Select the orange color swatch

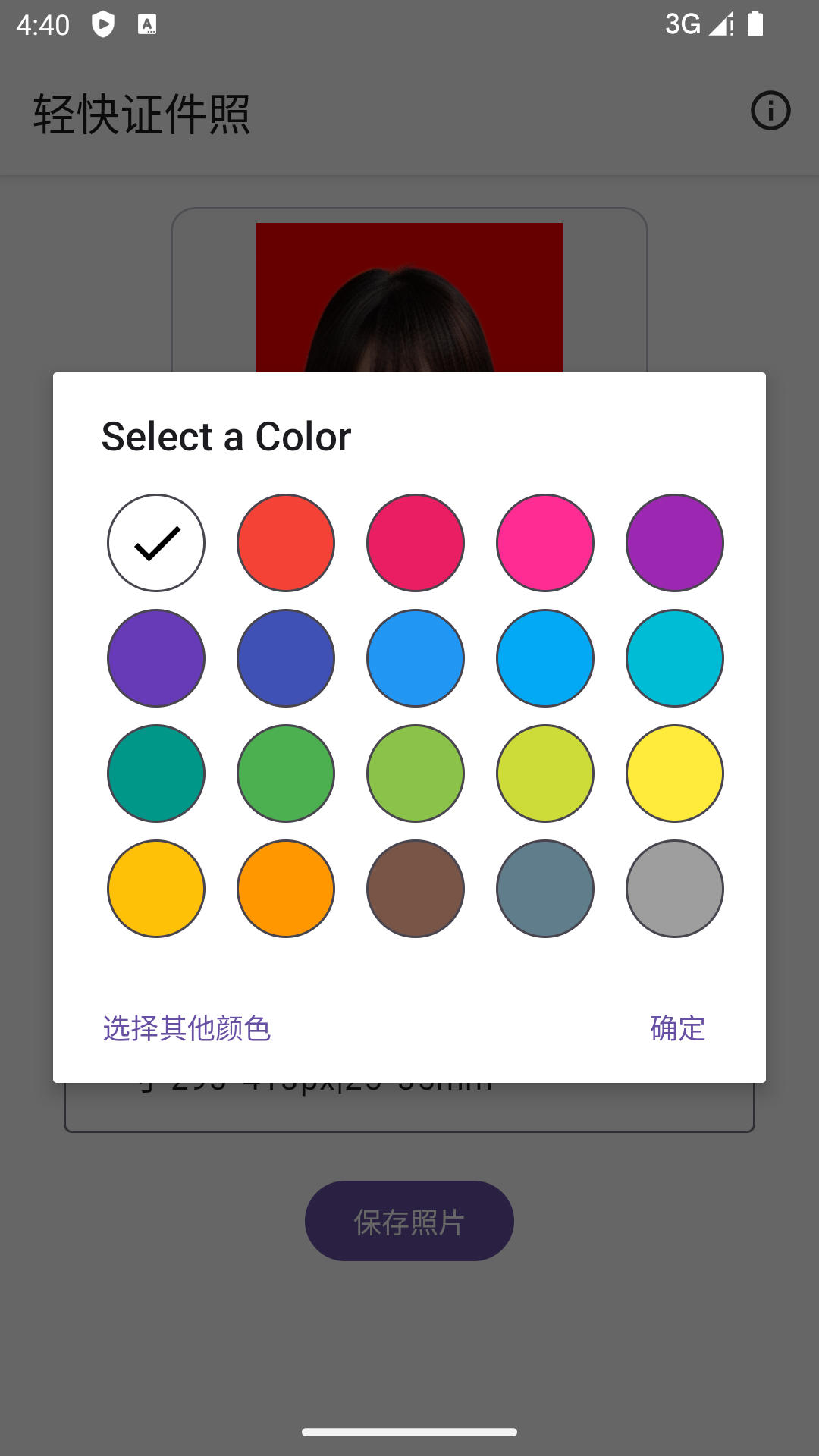tap(285, 889)
